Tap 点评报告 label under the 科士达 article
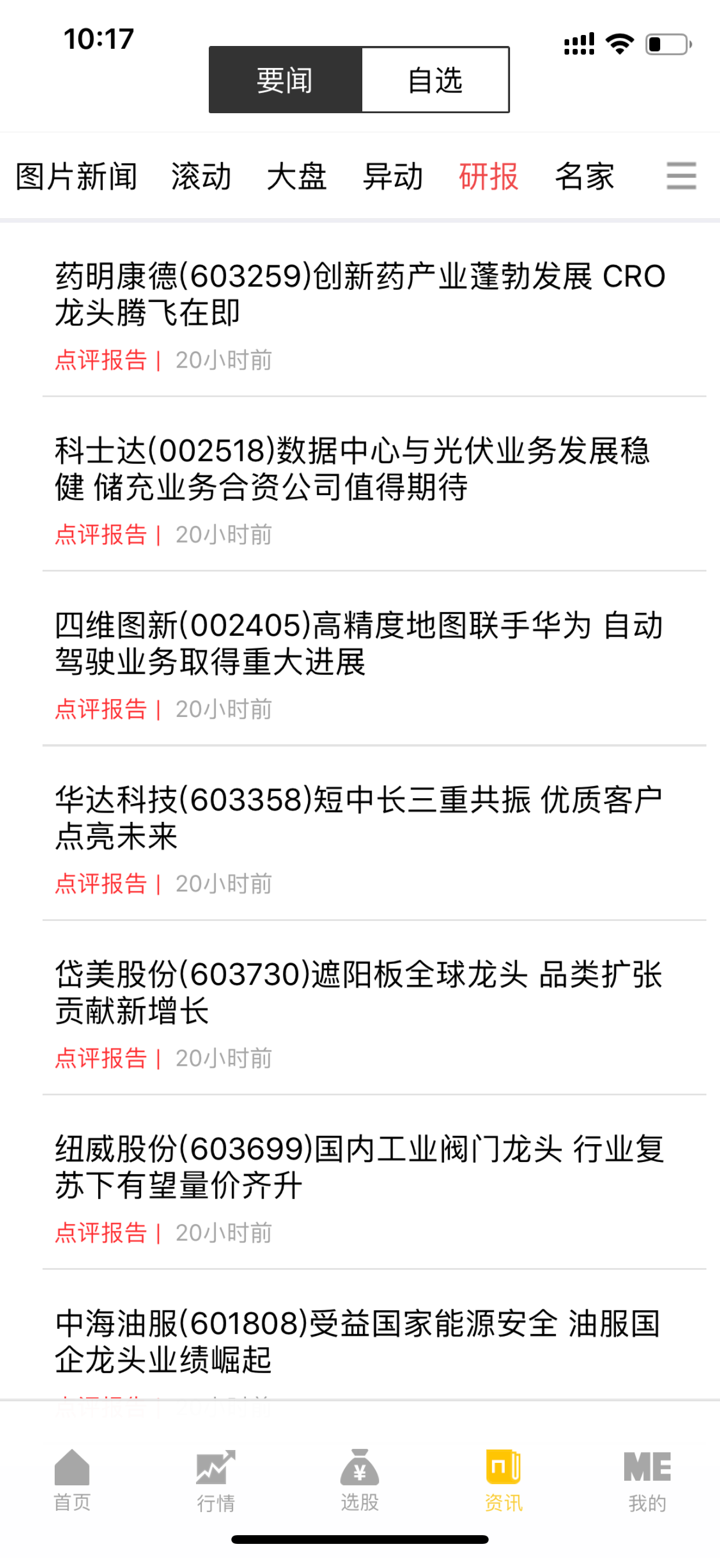 101,535
